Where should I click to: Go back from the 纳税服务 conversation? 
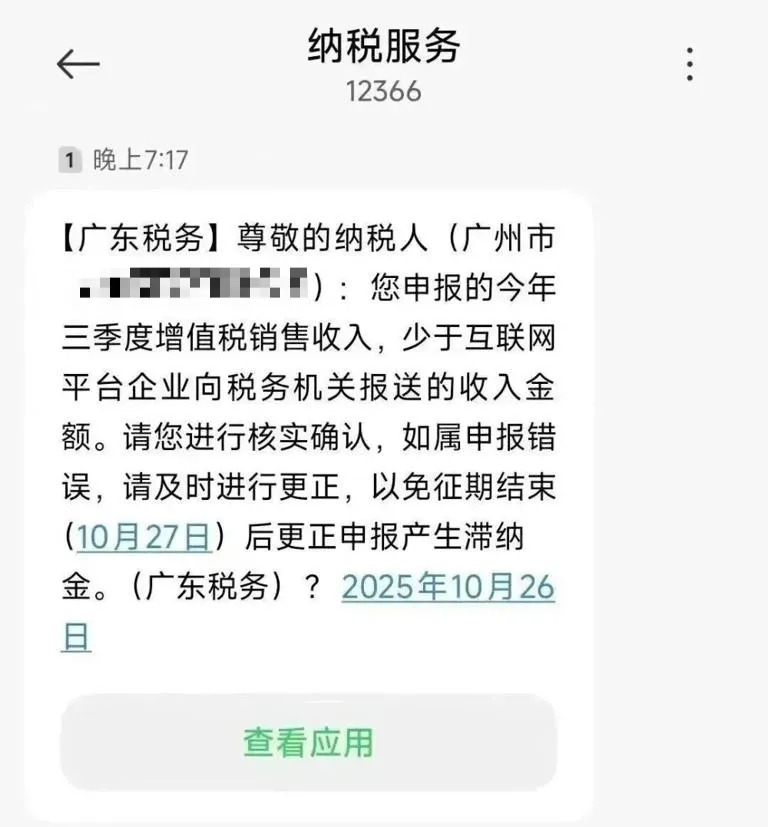click(78, 65)
